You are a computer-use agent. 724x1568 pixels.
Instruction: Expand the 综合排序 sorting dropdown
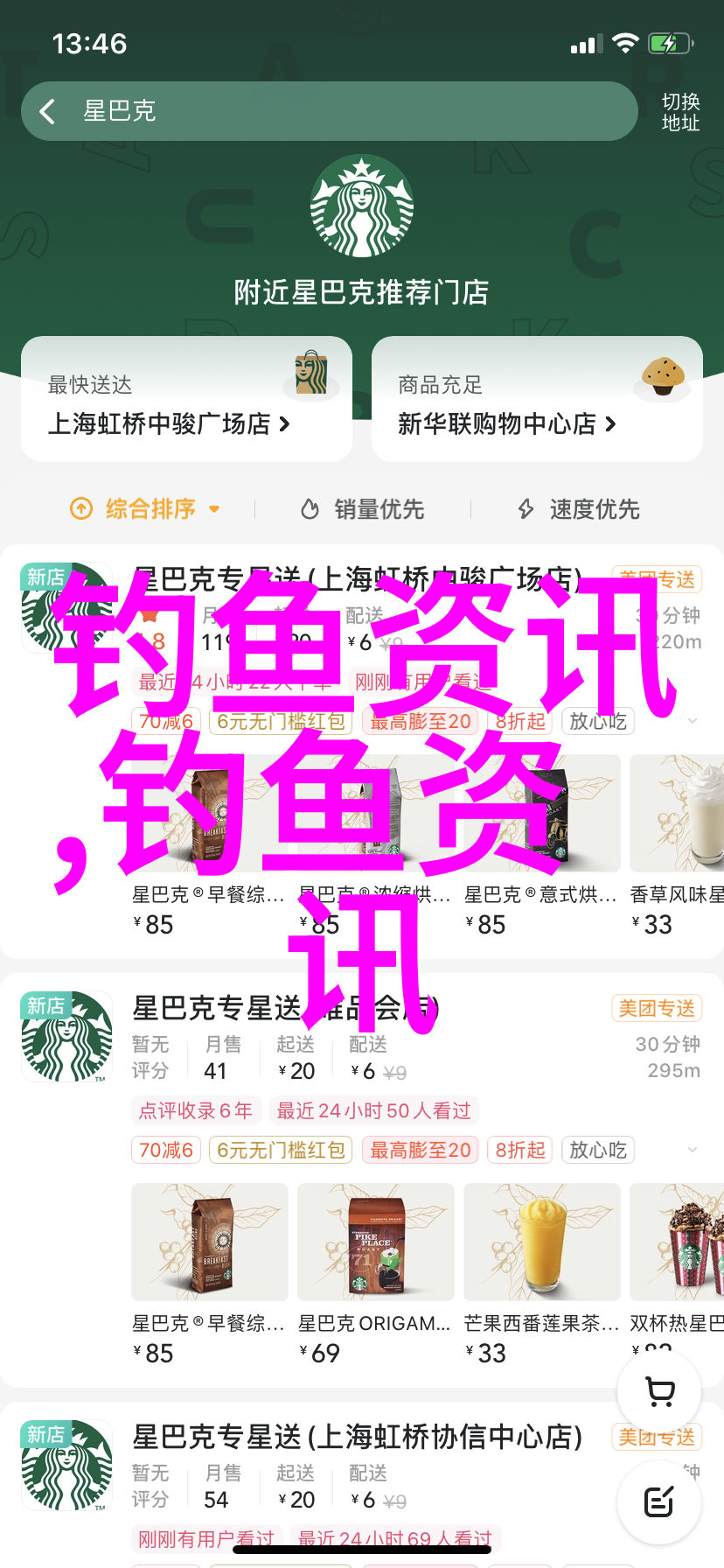pos(145,508)
